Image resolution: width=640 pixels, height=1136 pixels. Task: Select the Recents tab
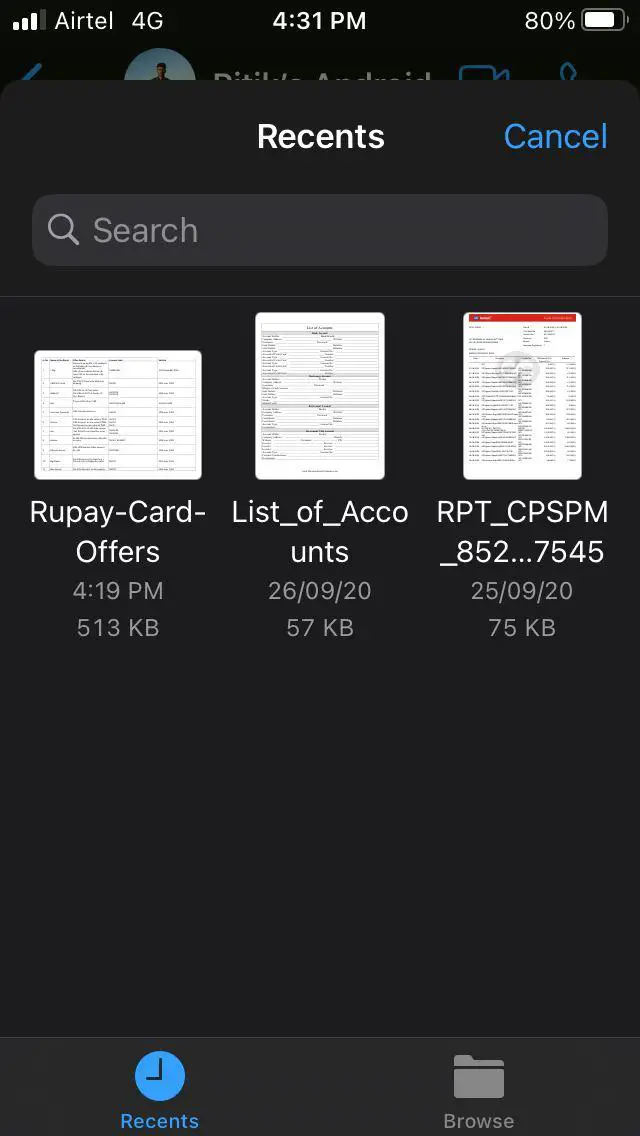(x=159, y=1092)
